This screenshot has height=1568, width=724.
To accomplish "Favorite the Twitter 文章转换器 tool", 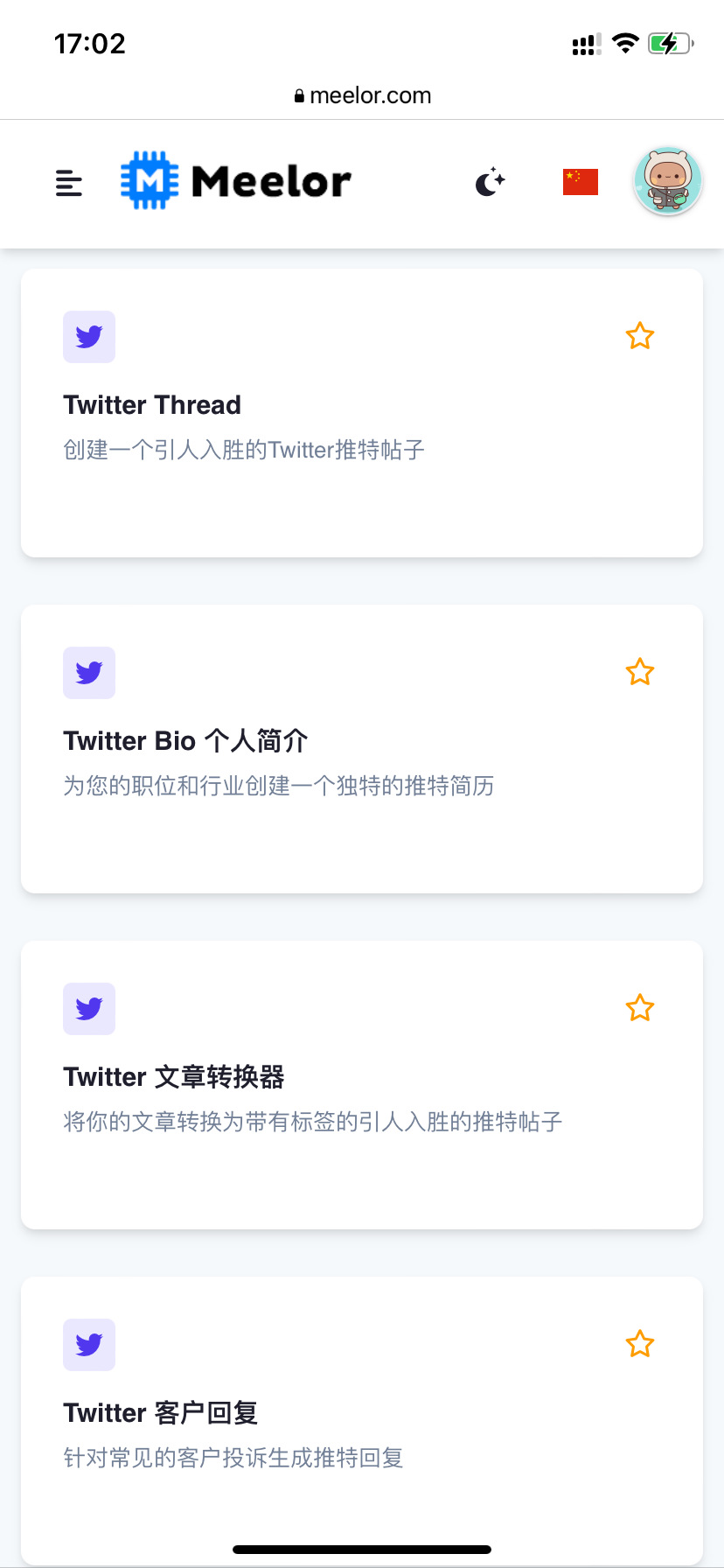I will (x=640, y=1008).
